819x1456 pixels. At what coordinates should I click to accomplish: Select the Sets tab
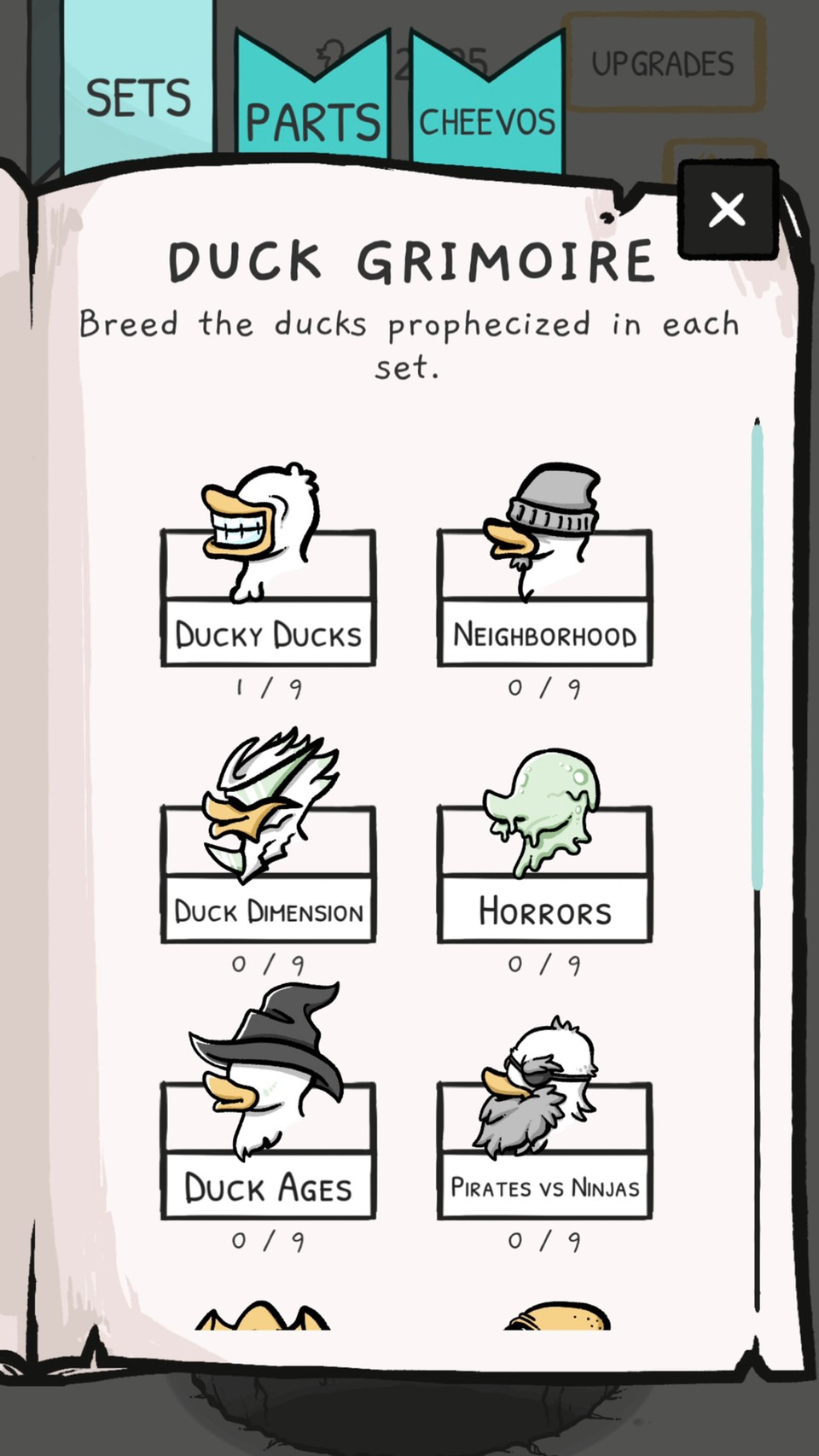(x=138, y=85)
